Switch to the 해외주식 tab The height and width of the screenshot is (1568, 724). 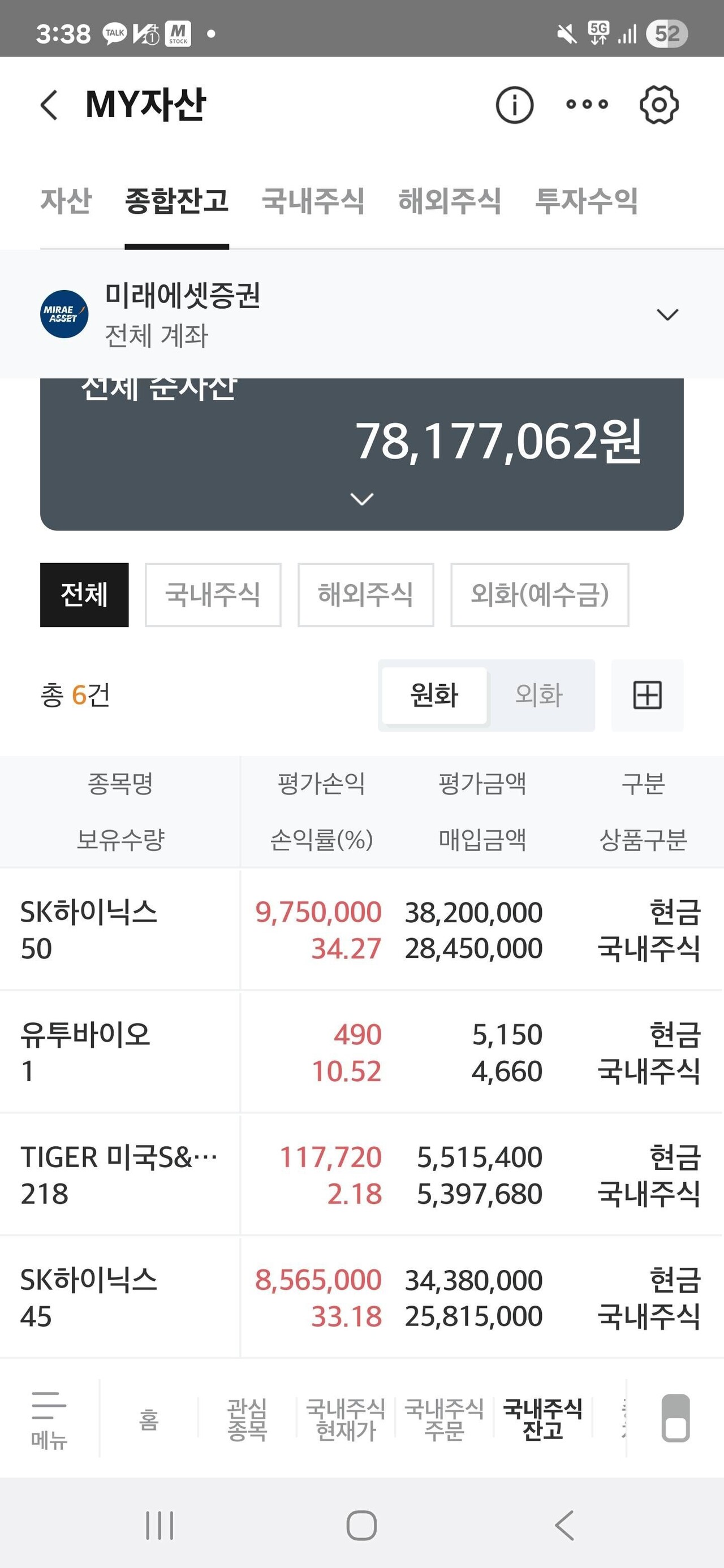(449, 202)
